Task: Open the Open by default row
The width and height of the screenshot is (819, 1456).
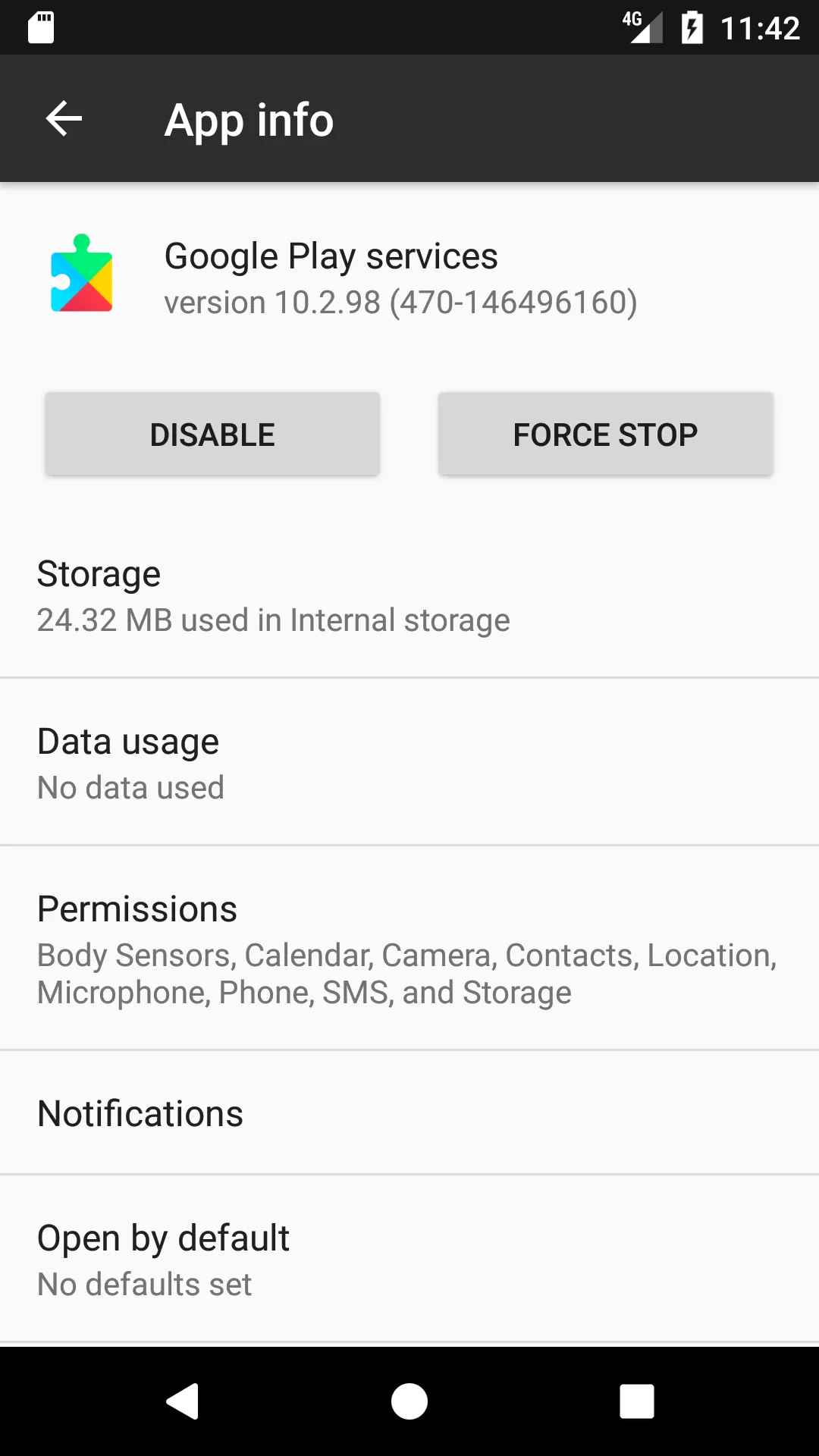Action: coord(409,1260)
